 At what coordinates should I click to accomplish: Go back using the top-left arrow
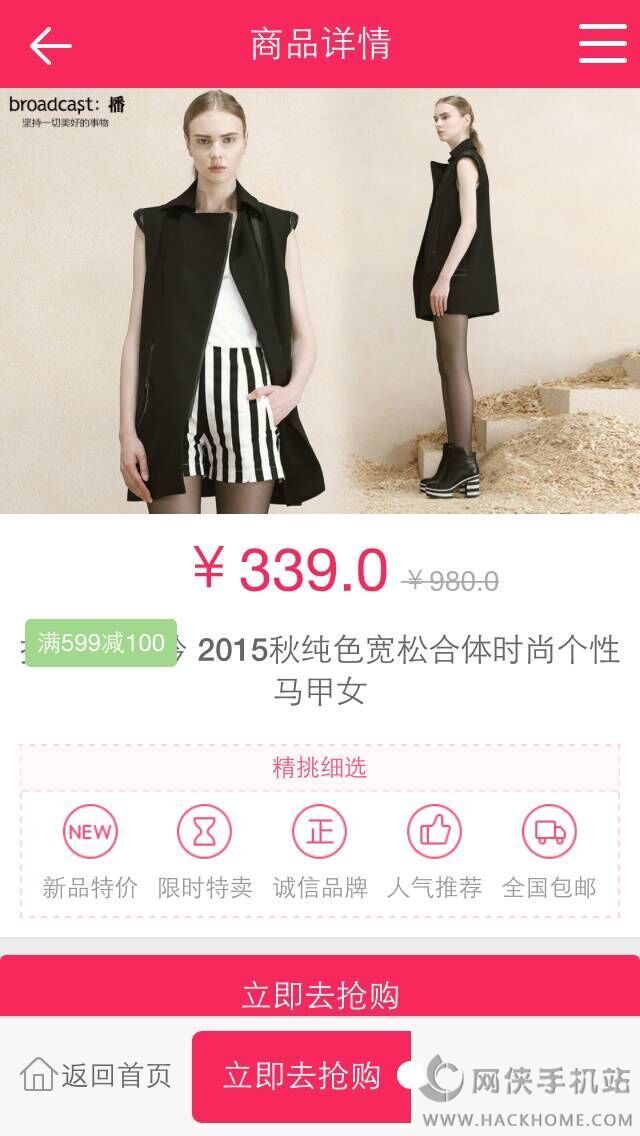pos(50,45)
